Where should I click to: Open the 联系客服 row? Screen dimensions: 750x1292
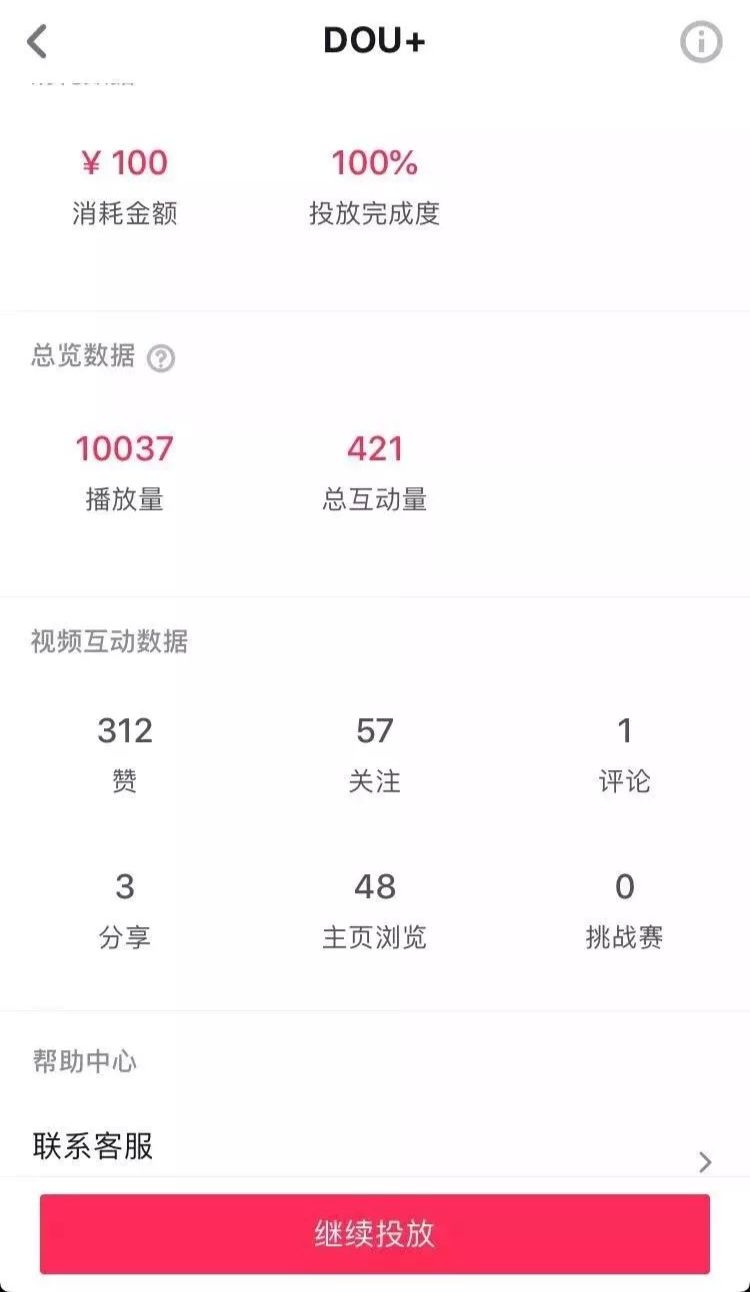click(x=374, y=1148)
